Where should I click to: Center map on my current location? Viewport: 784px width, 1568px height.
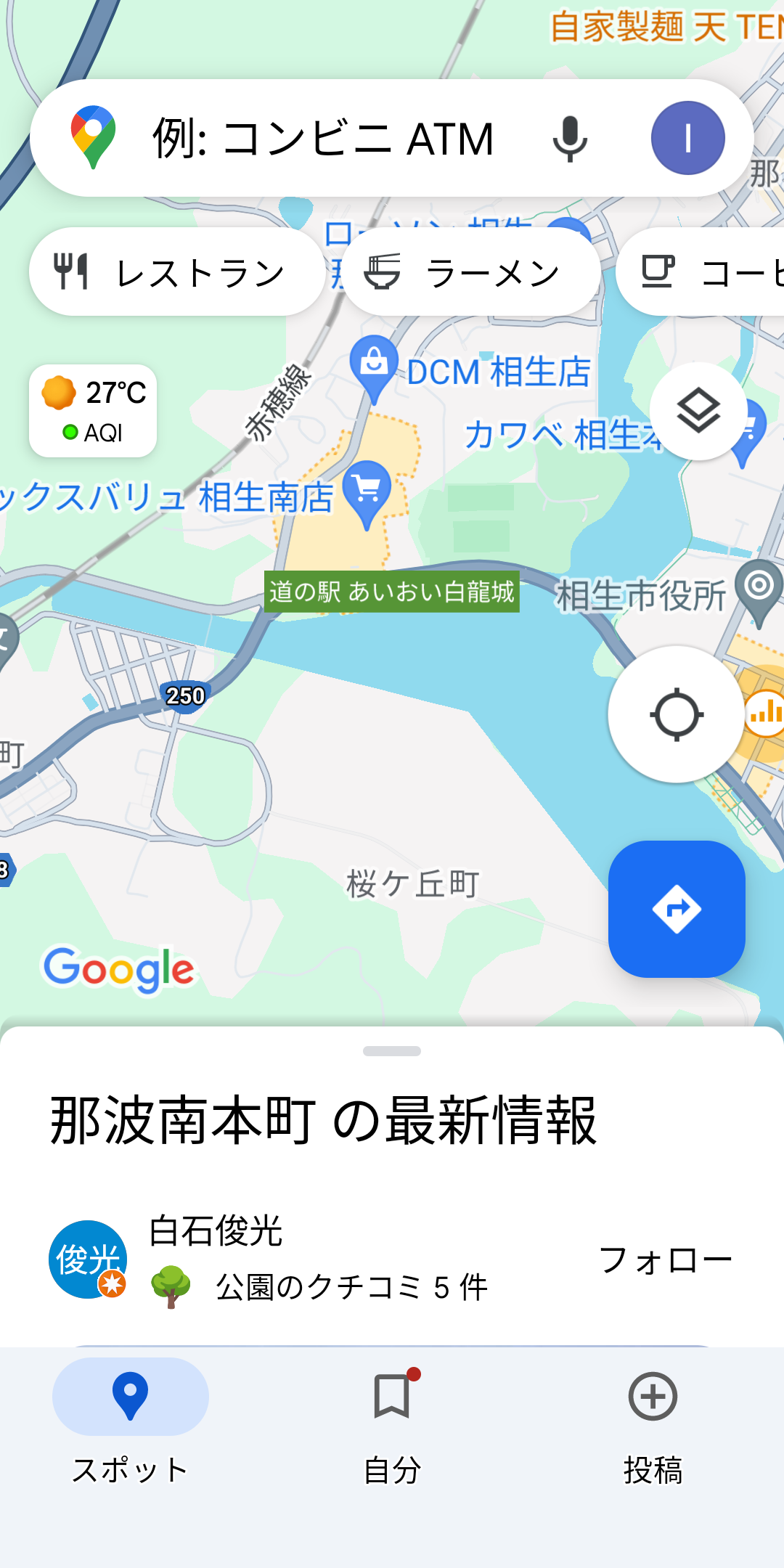[x=677, y=714]
